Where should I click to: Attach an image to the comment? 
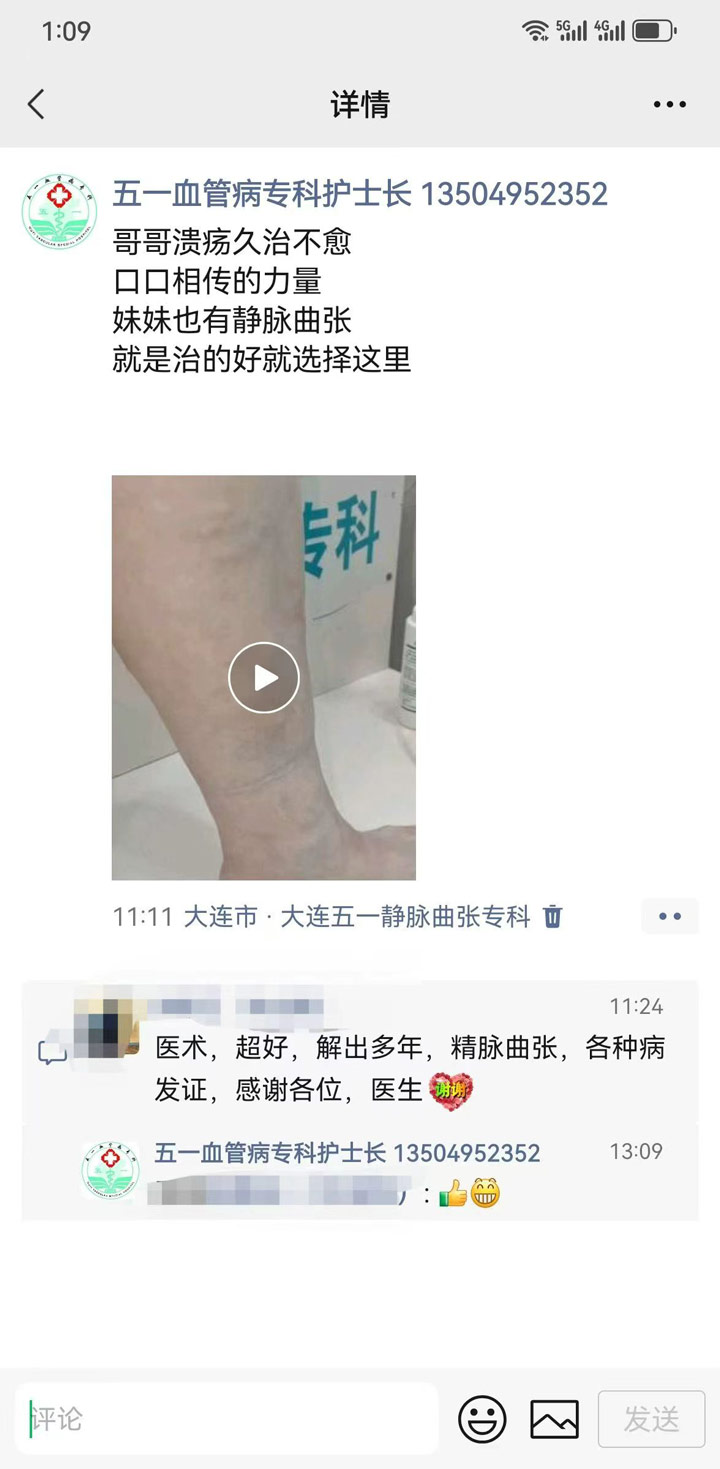tap(554, 1418)
